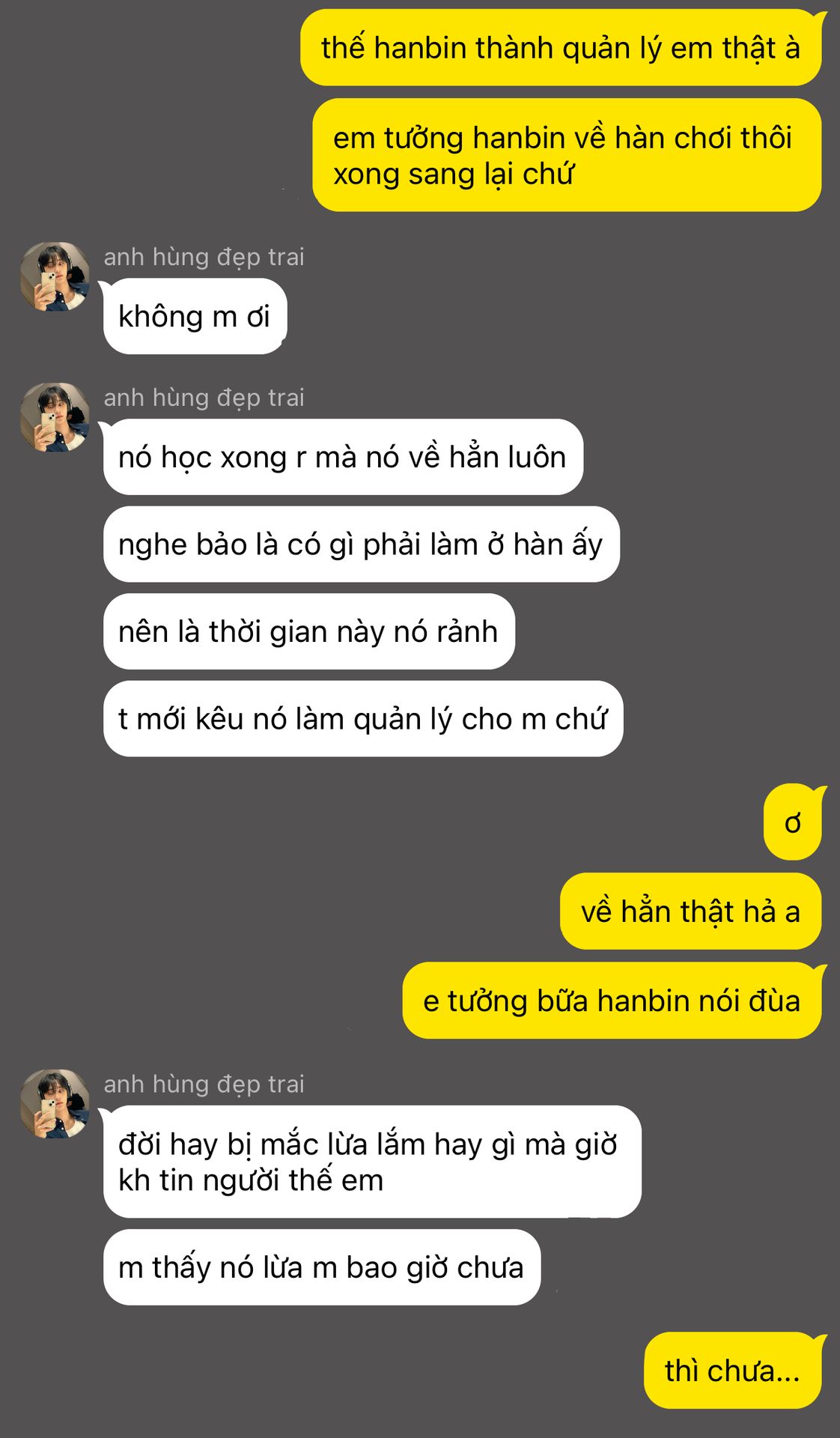This screenshot has height=1438, width=840.
Task: Open avatar next to "nó học xong r" message
Action: coord(55,417)
